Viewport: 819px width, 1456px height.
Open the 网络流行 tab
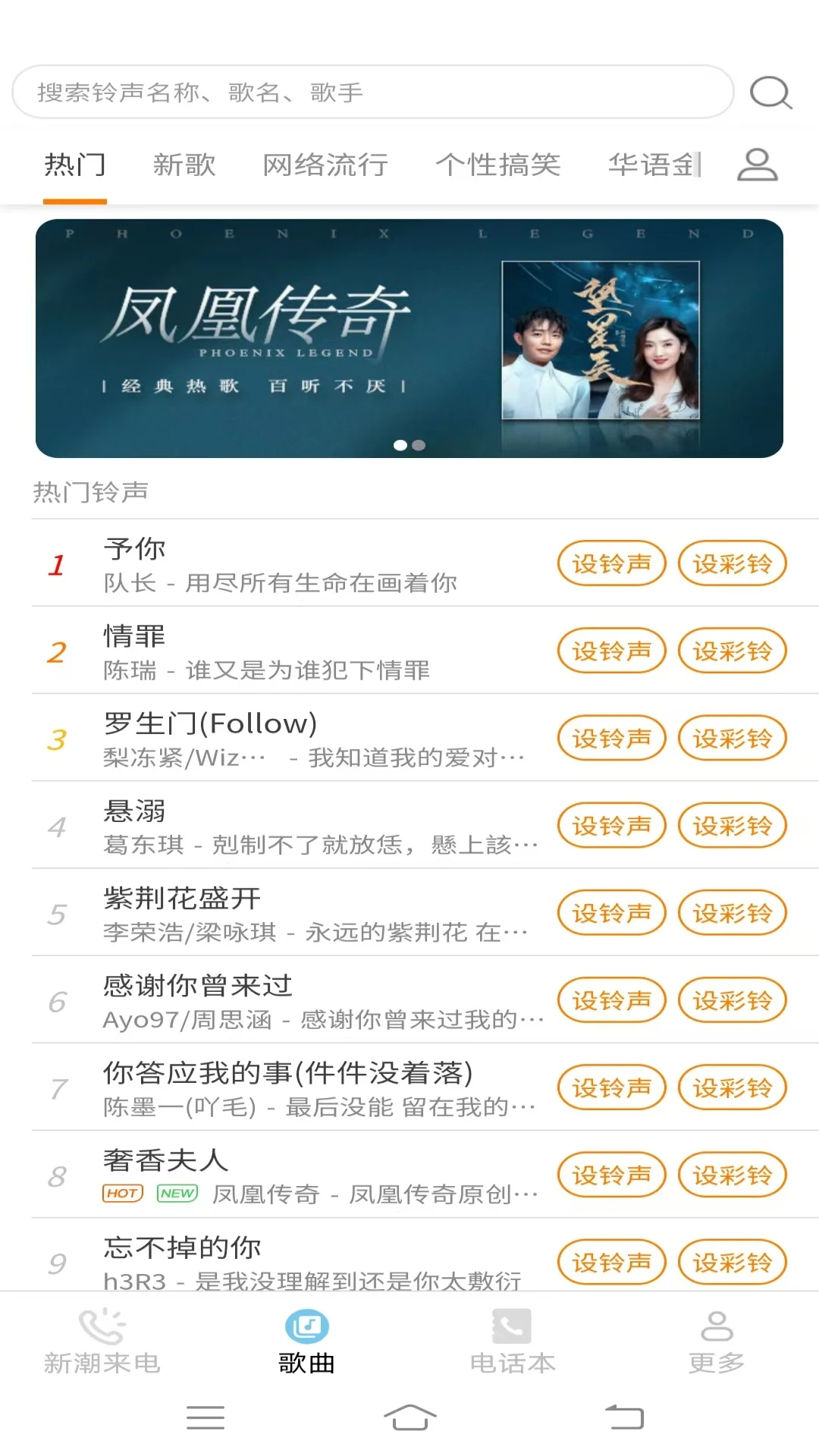click(x=326, y=164)
